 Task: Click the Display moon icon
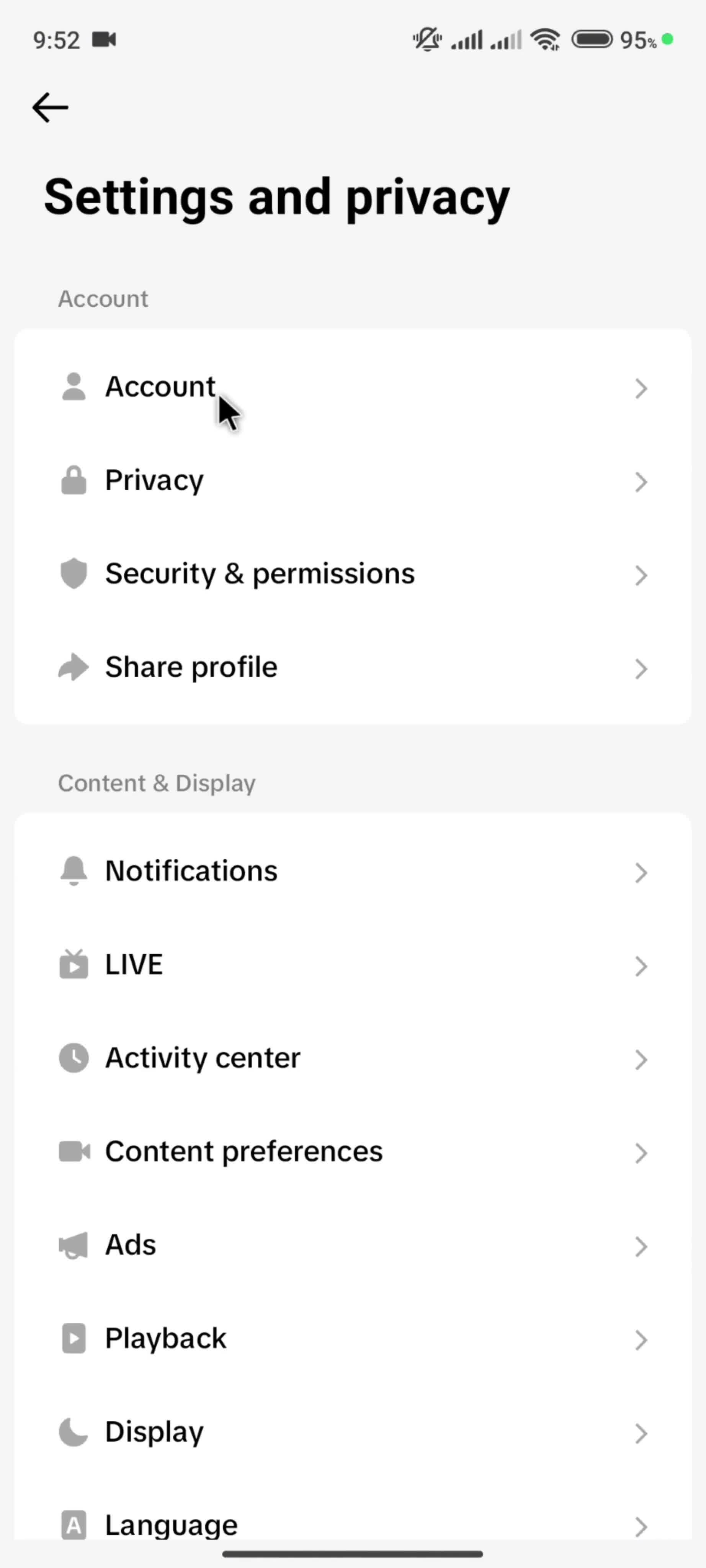coord(73,1432)
